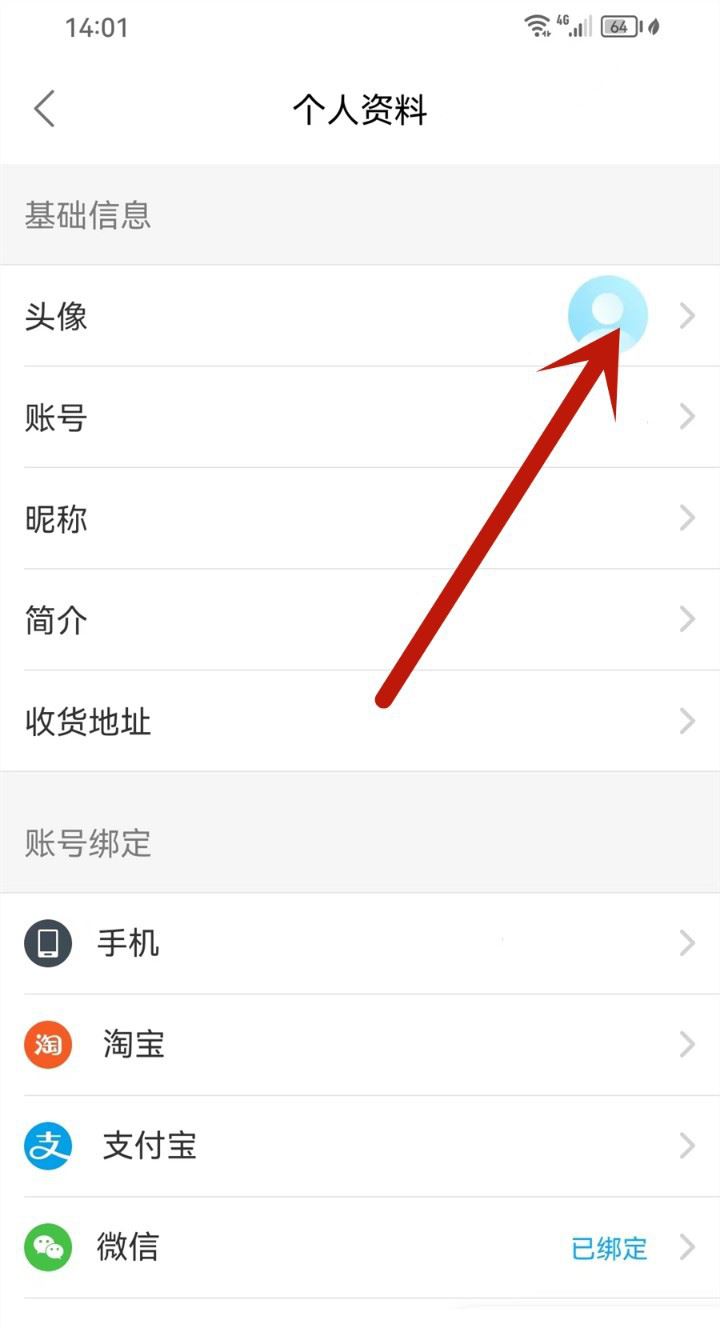Viewport: 720px width, 1328px height.
Task: Open 微信 binding row
Action: [360, 1248]
